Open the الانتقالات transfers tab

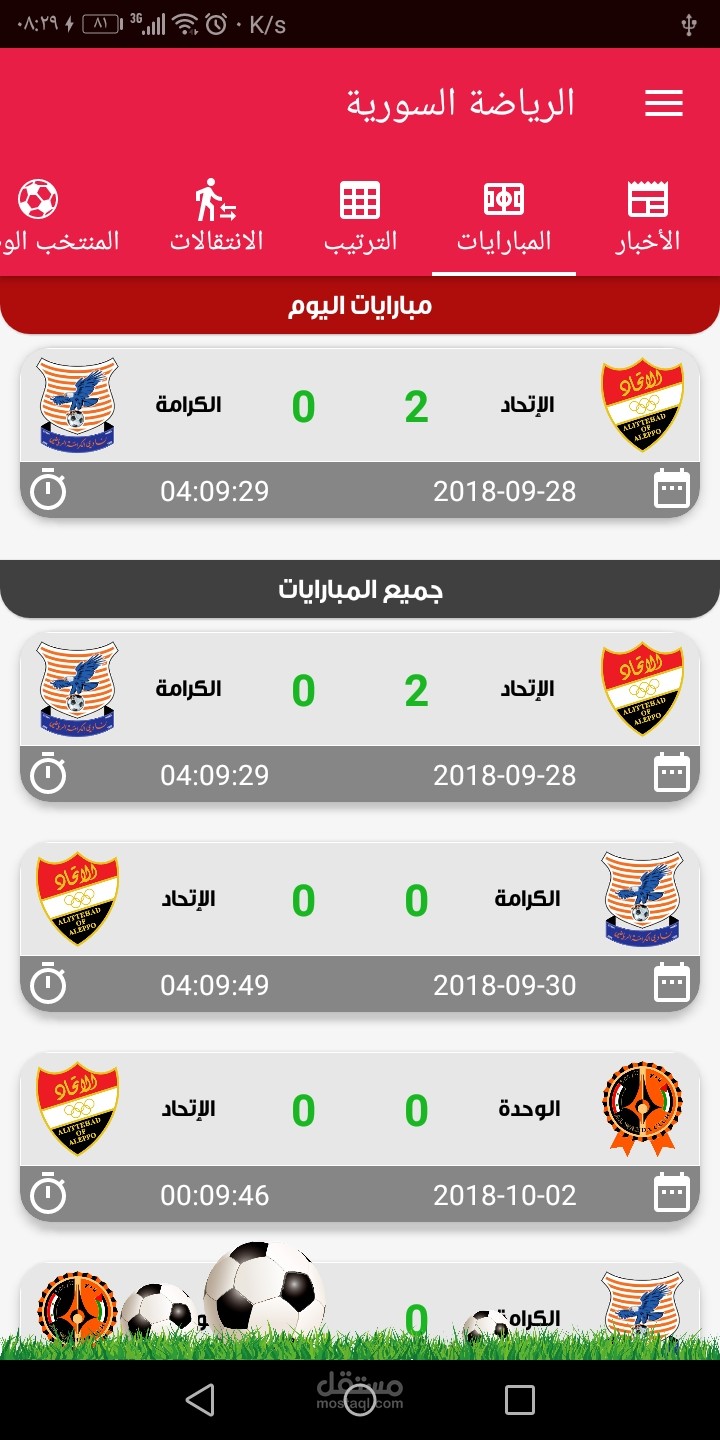(x=216, y=216)
